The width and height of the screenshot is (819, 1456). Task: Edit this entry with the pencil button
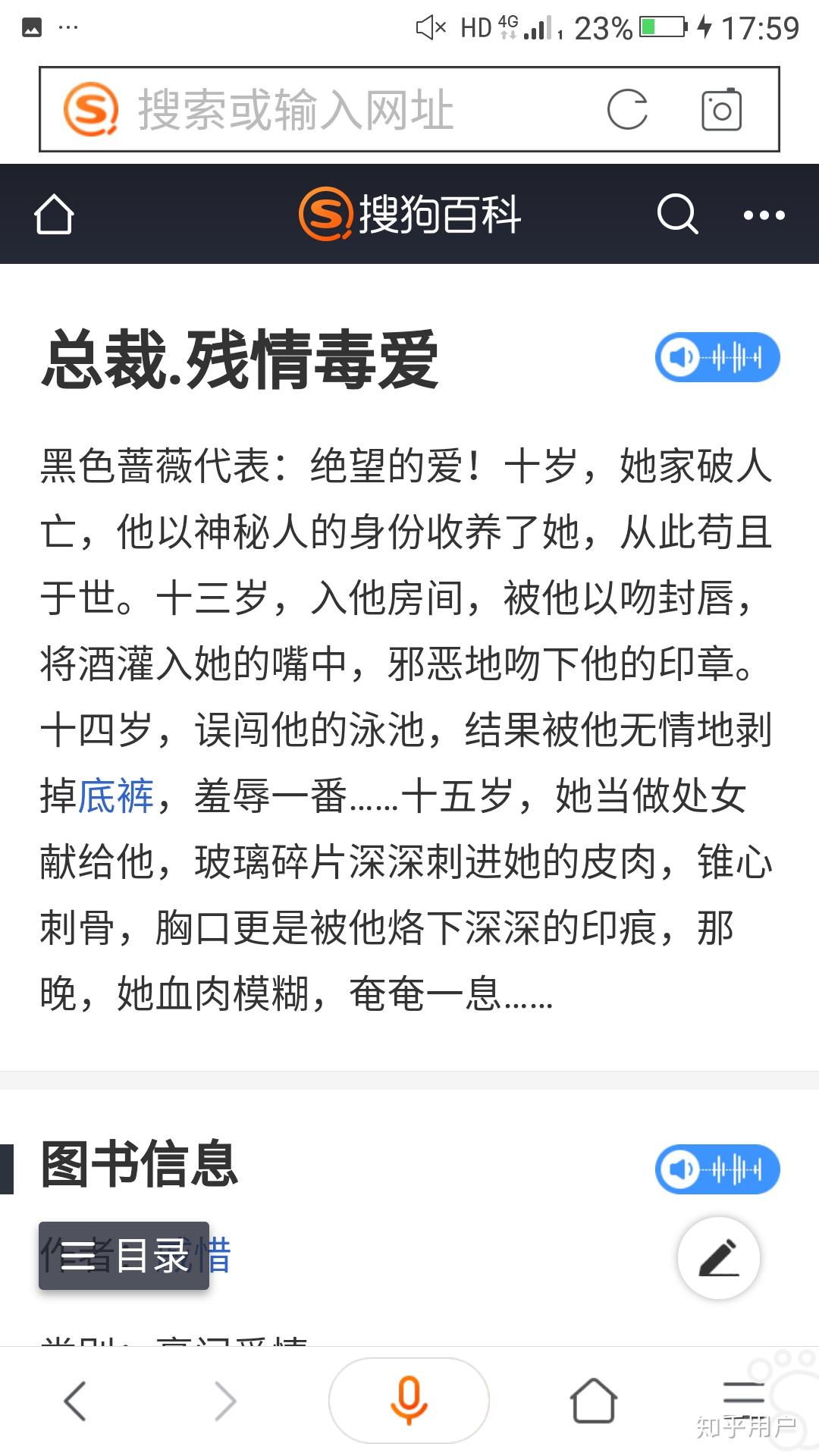[x=718, y=1258]
